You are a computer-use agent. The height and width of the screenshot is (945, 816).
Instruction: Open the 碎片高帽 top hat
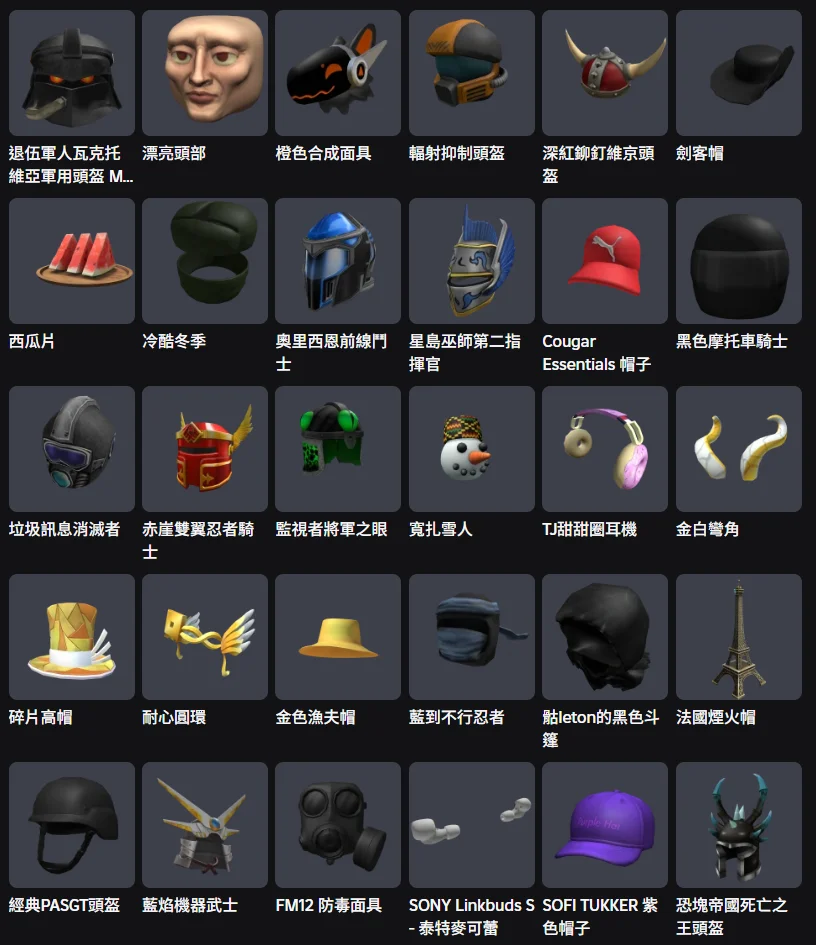[72, 637]
